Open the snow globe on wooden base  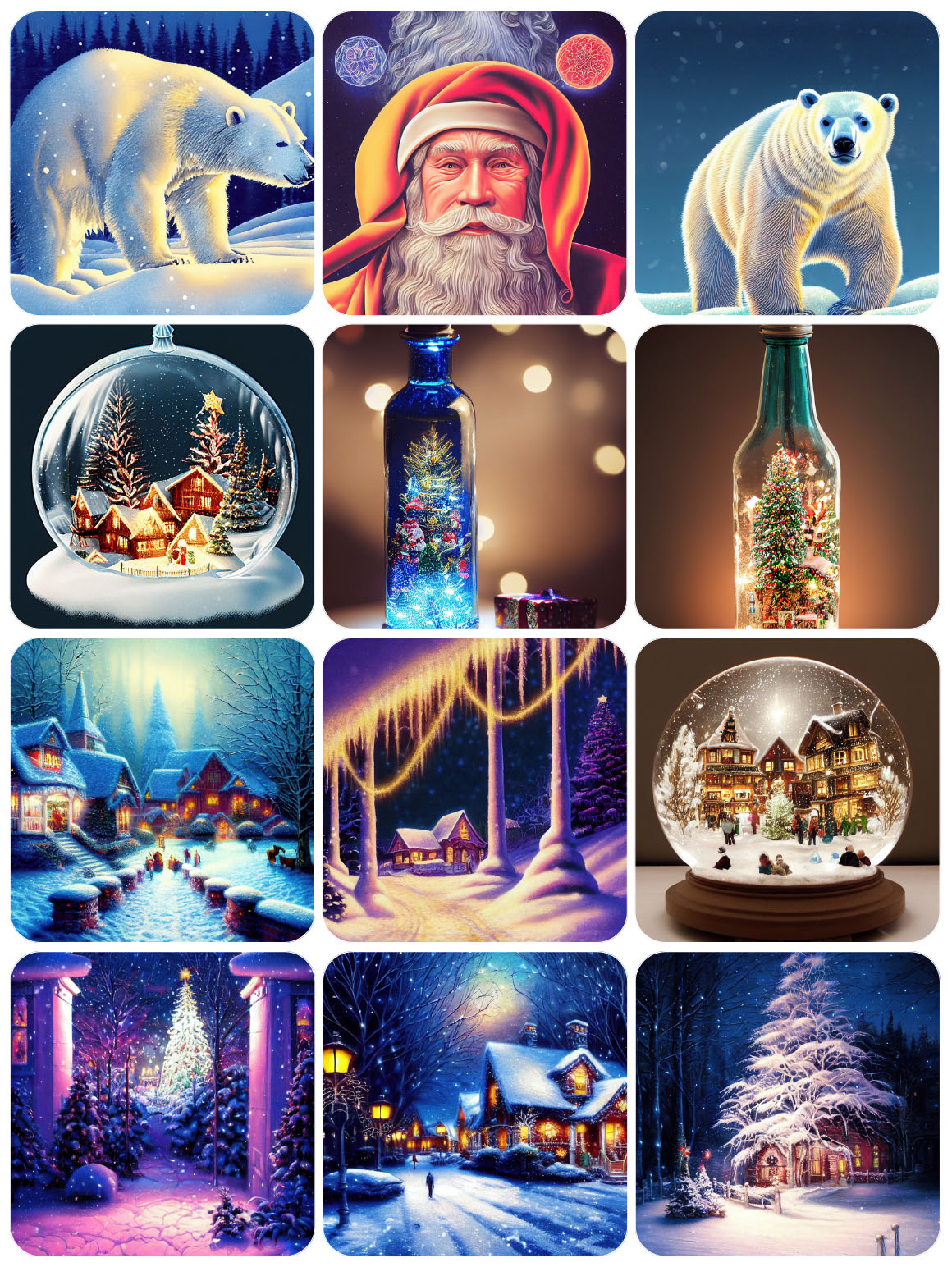[x=787, y=789]
